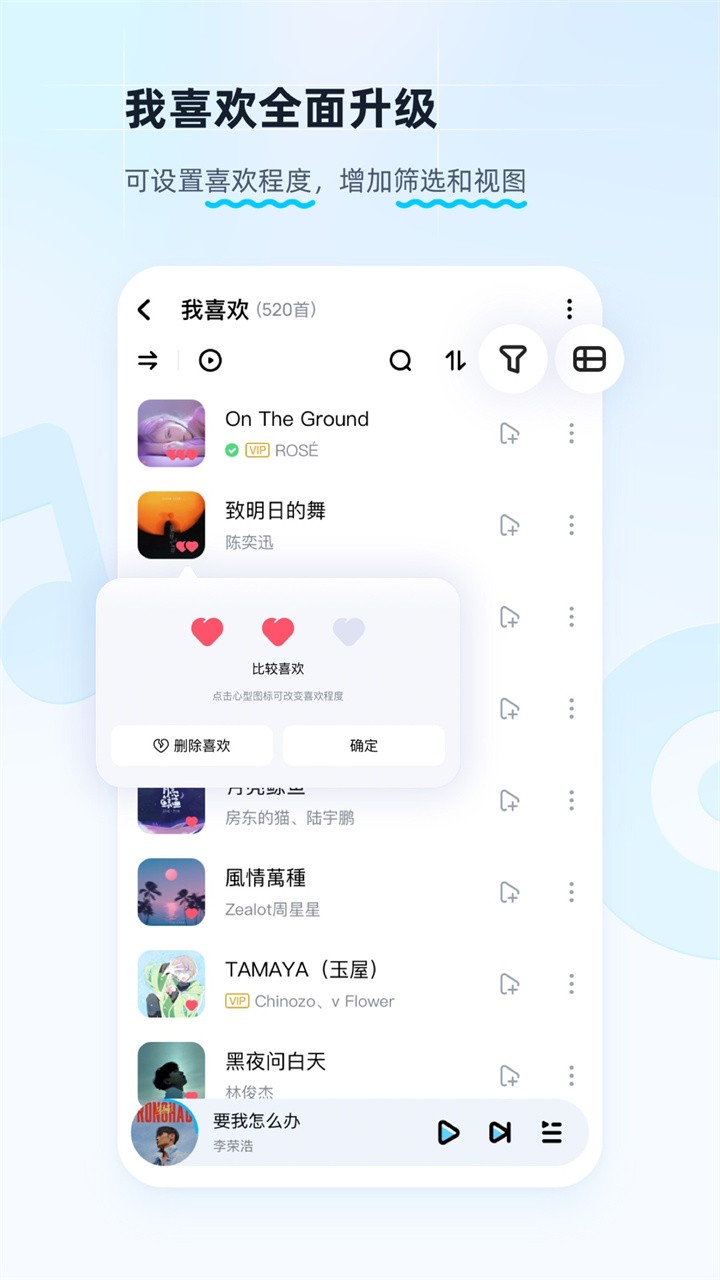Expand options for 致明日的舞
This screenshot has height=1280, width=720.
click(x=571, y=524)
